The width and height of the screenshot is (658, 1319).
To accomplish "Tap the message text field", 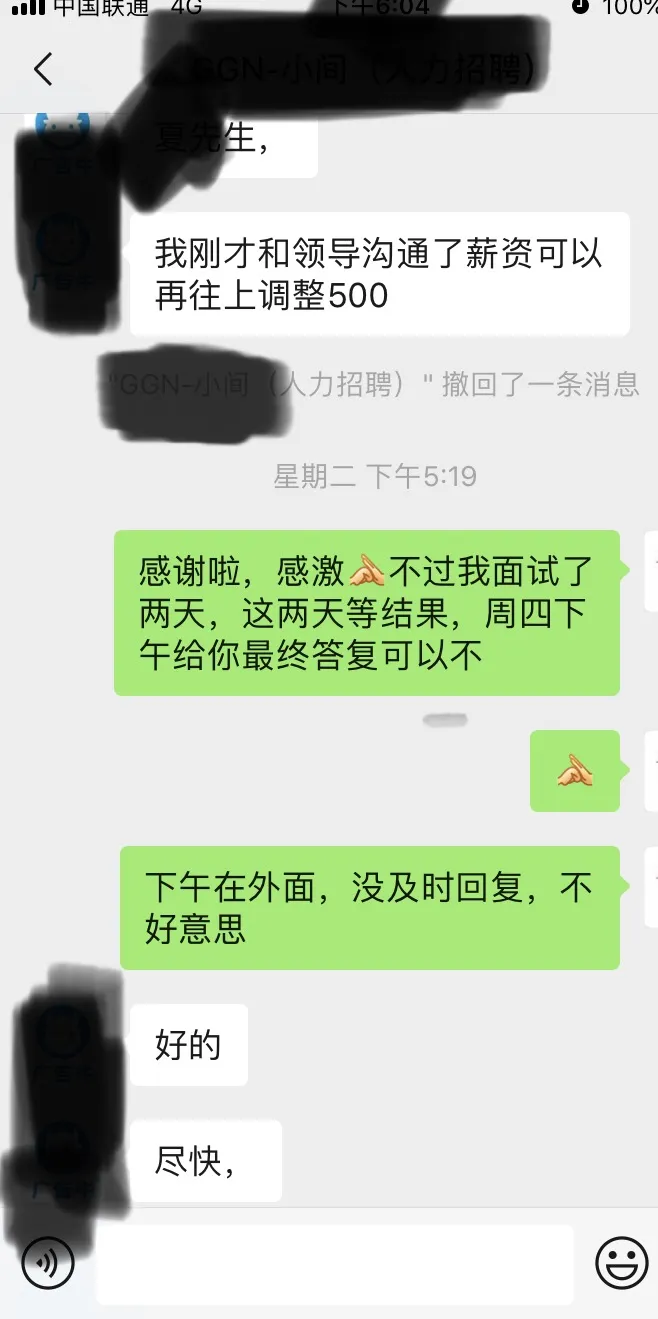I will pos(335,1264).
